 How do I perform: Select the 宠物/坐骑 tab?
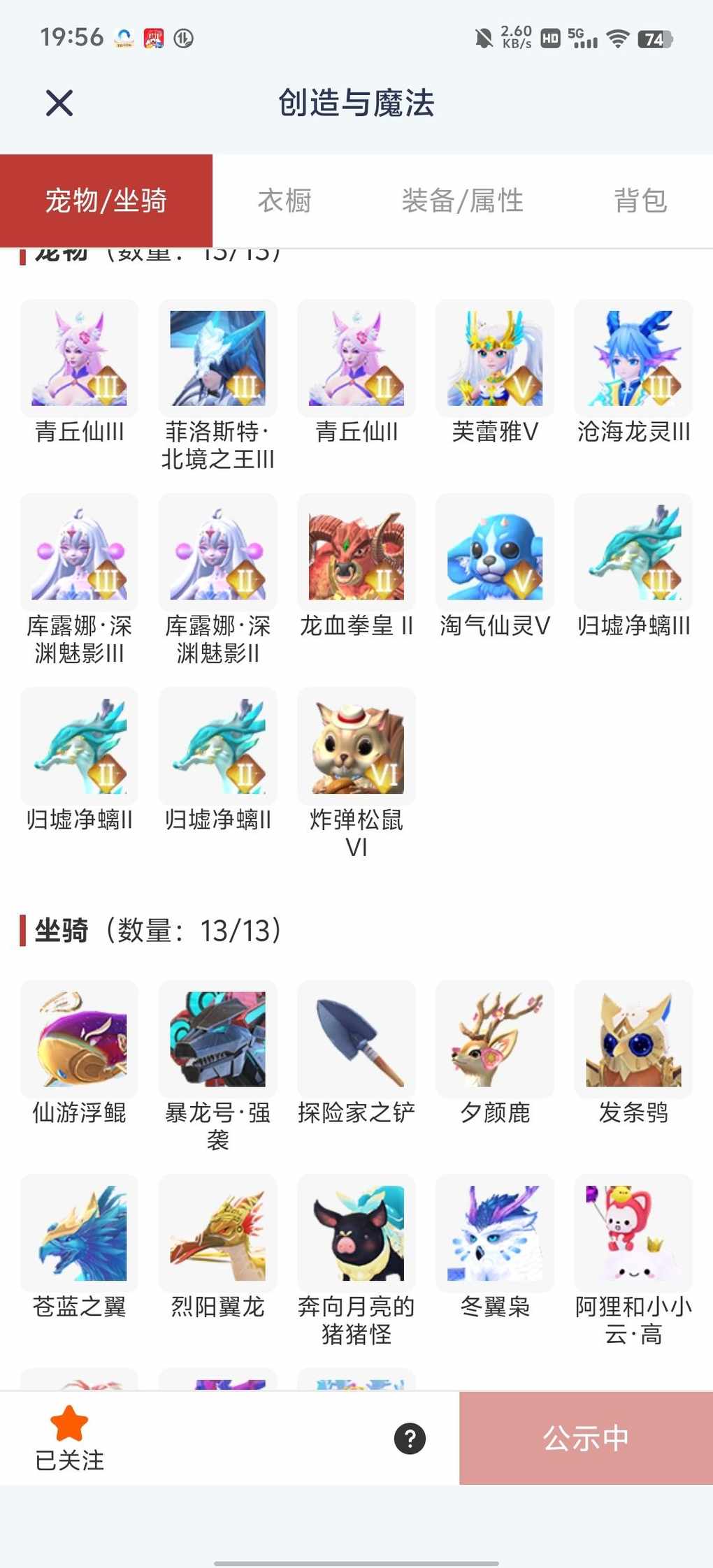point(106,201)
